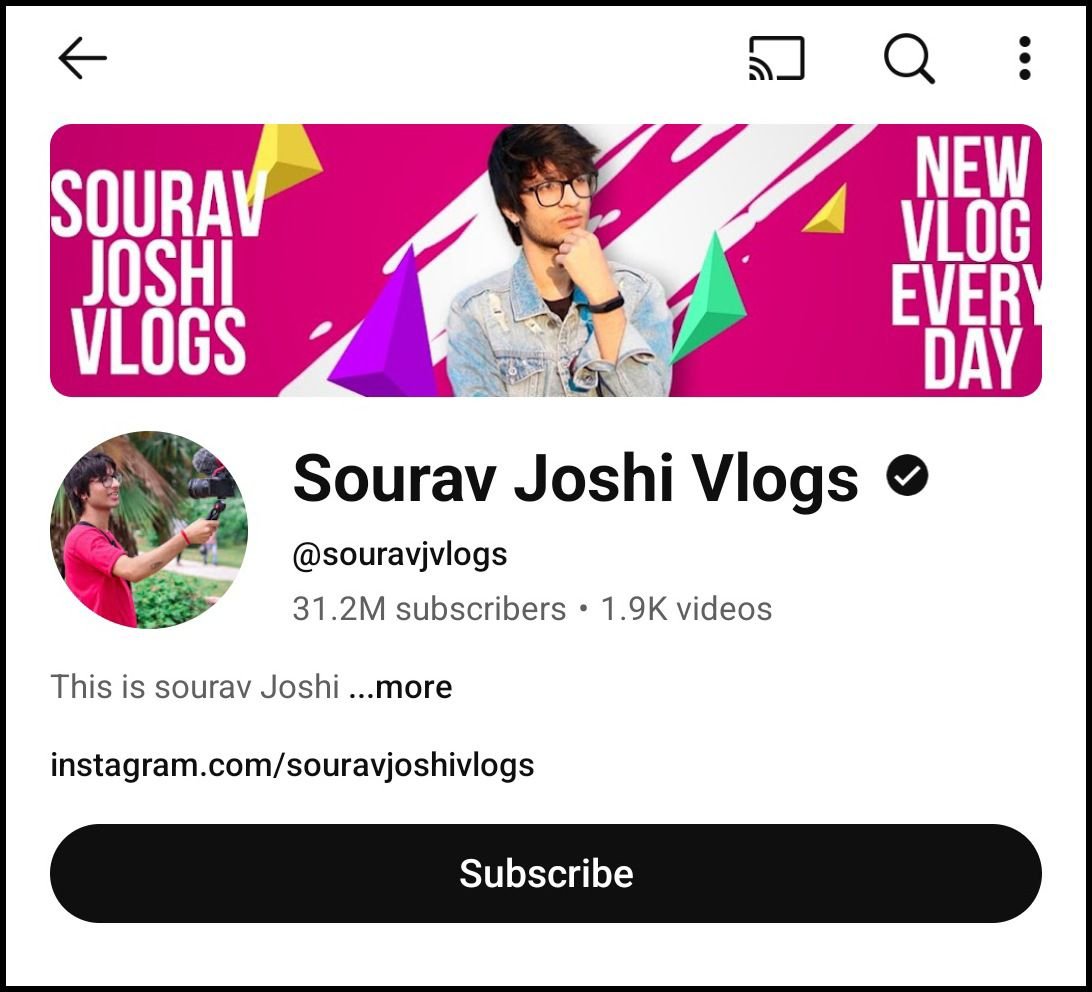Open the cast to device icon

(777, 59)
